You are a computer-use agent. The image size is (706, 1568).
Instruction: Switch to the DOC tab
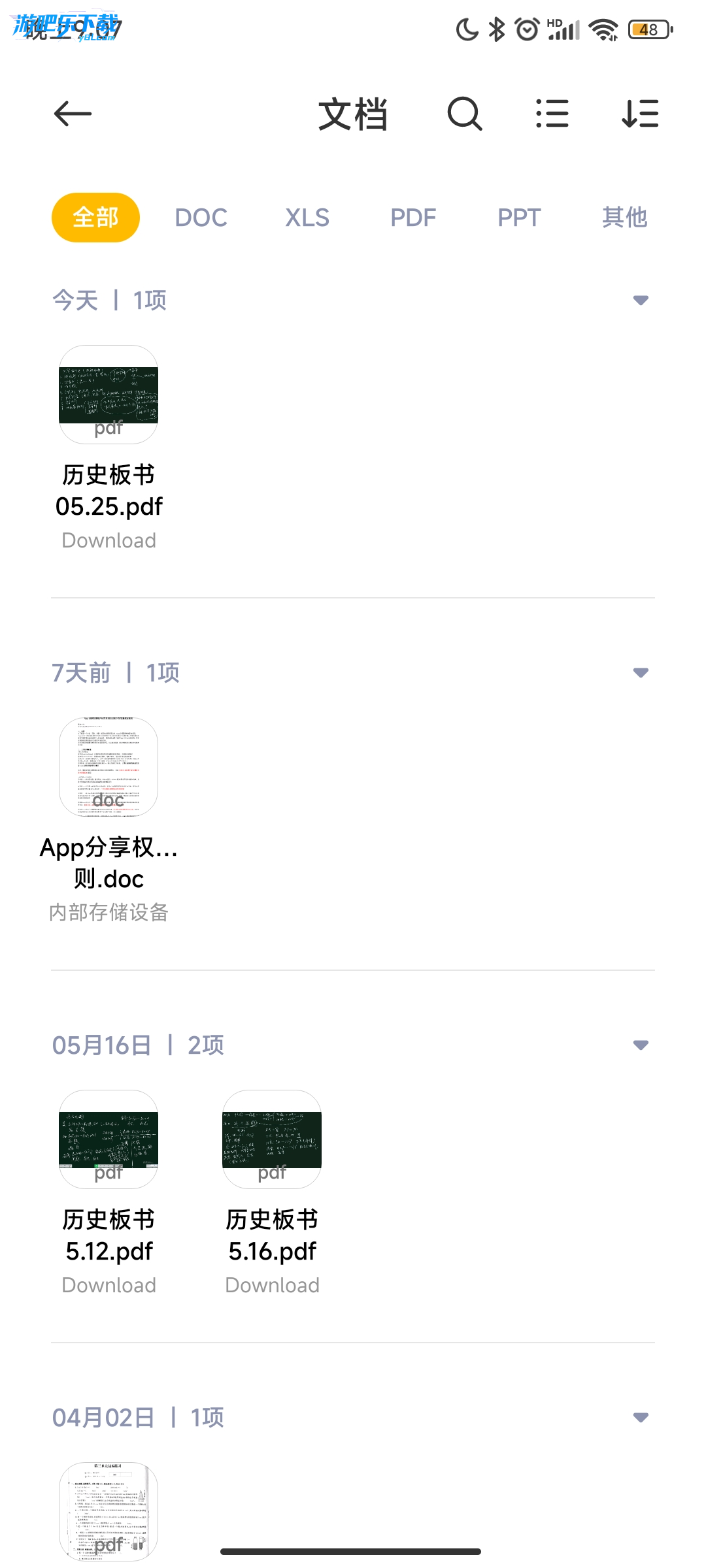point(201,218)
